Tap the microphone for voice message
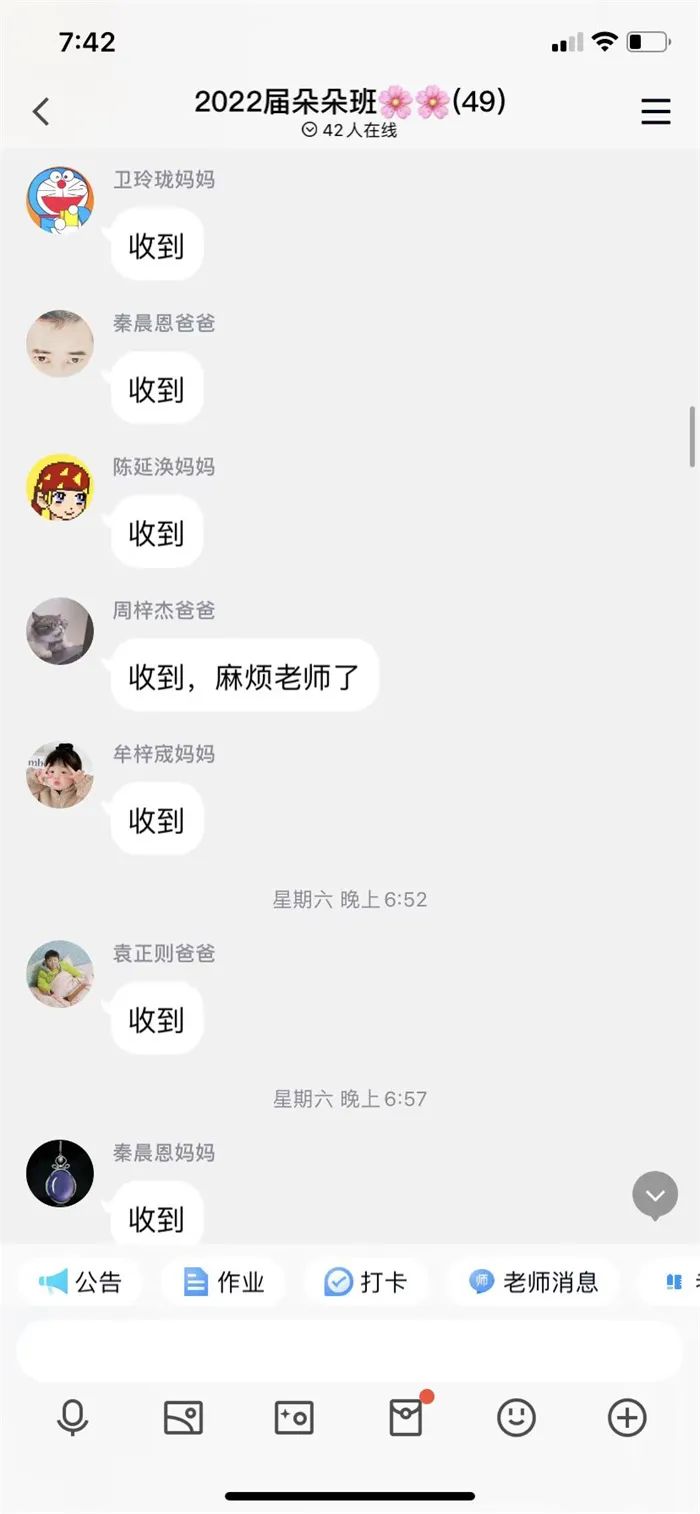This screenshot has height=1514, width=700. click(72, 1418)
